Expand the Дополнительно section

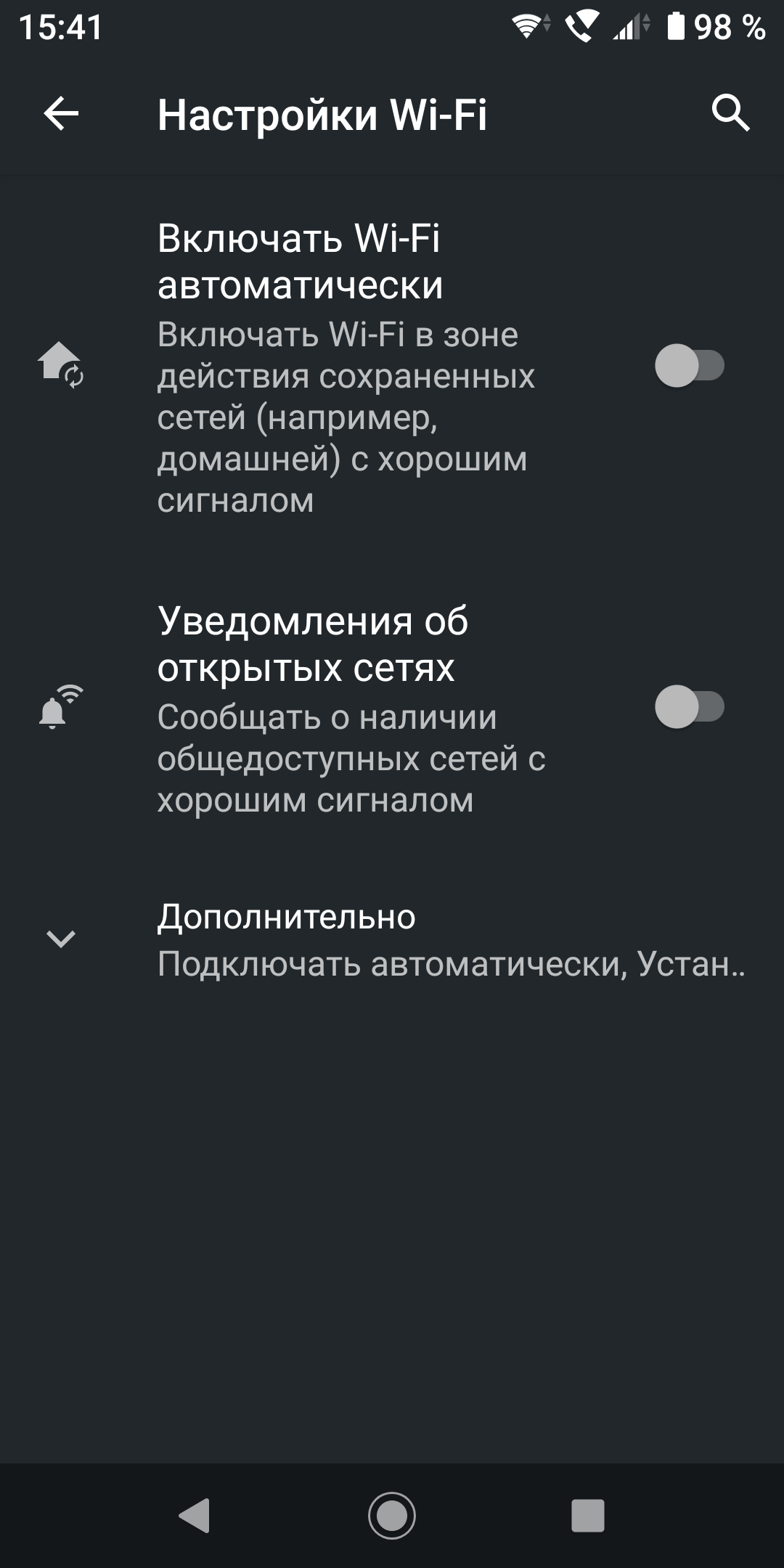pyautogui.click(x=392, y=940)
